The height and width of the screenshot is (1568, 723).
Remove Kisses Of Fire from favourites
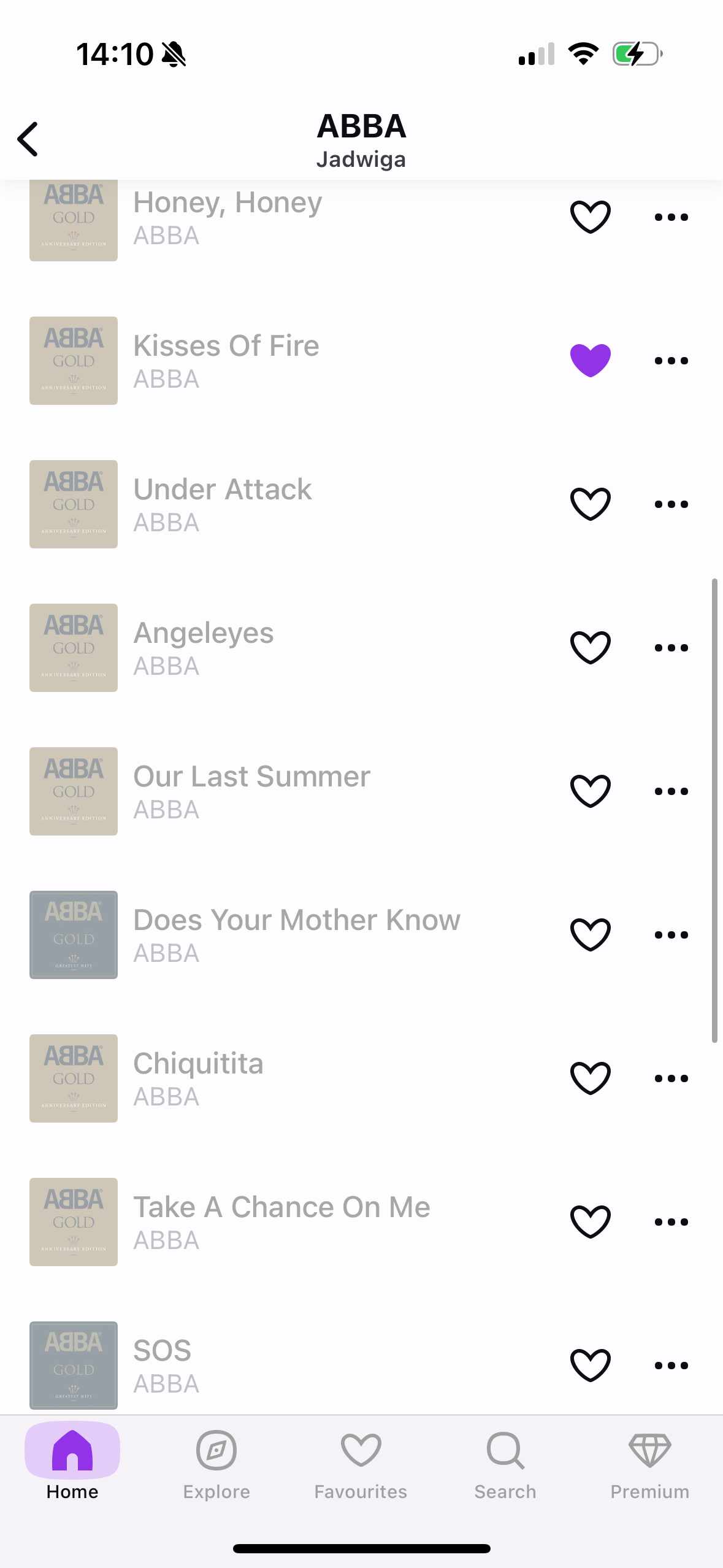(590, 361)
